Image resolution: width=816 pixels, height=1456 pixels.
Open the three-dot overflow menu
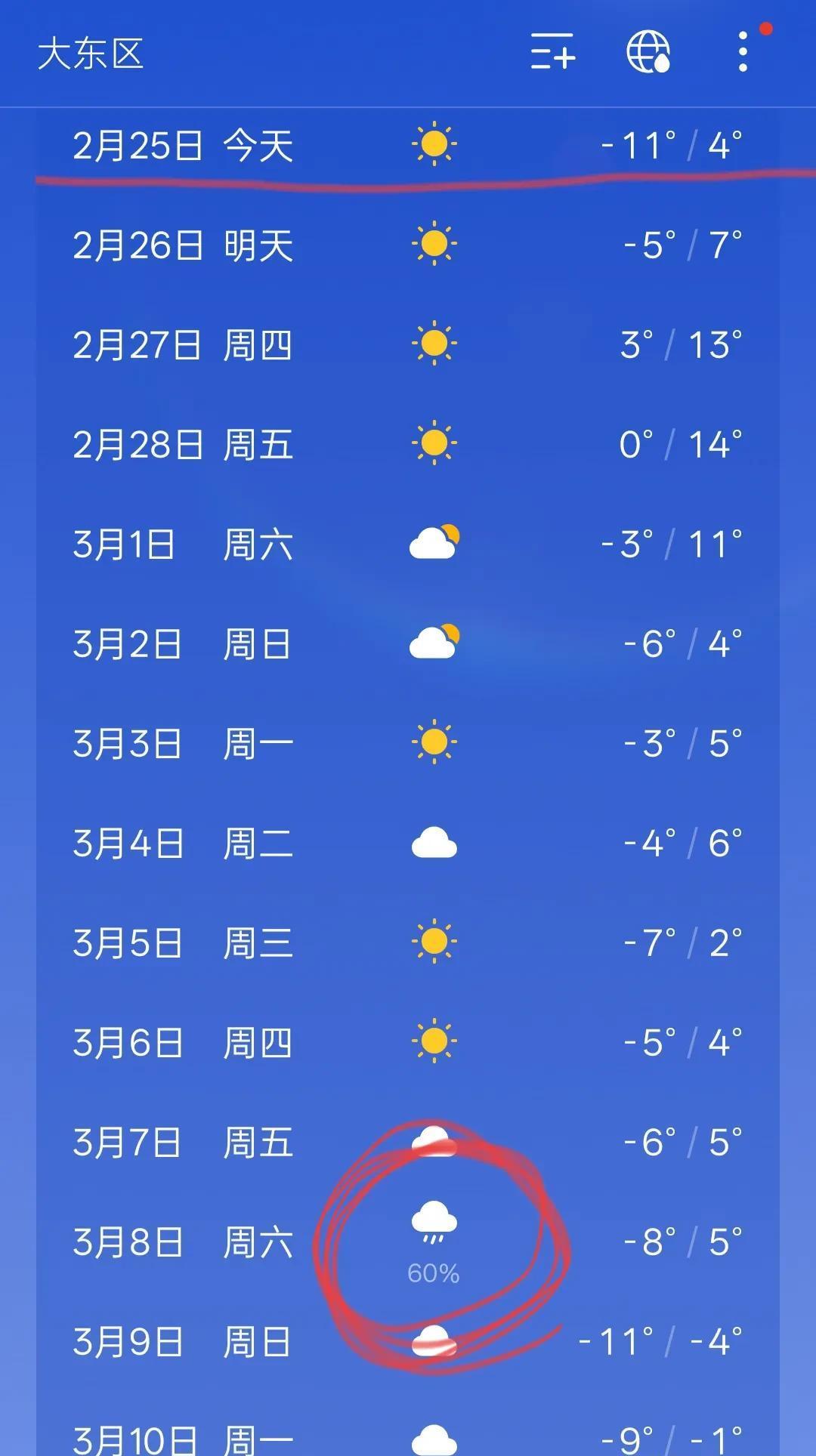[743, 52]
